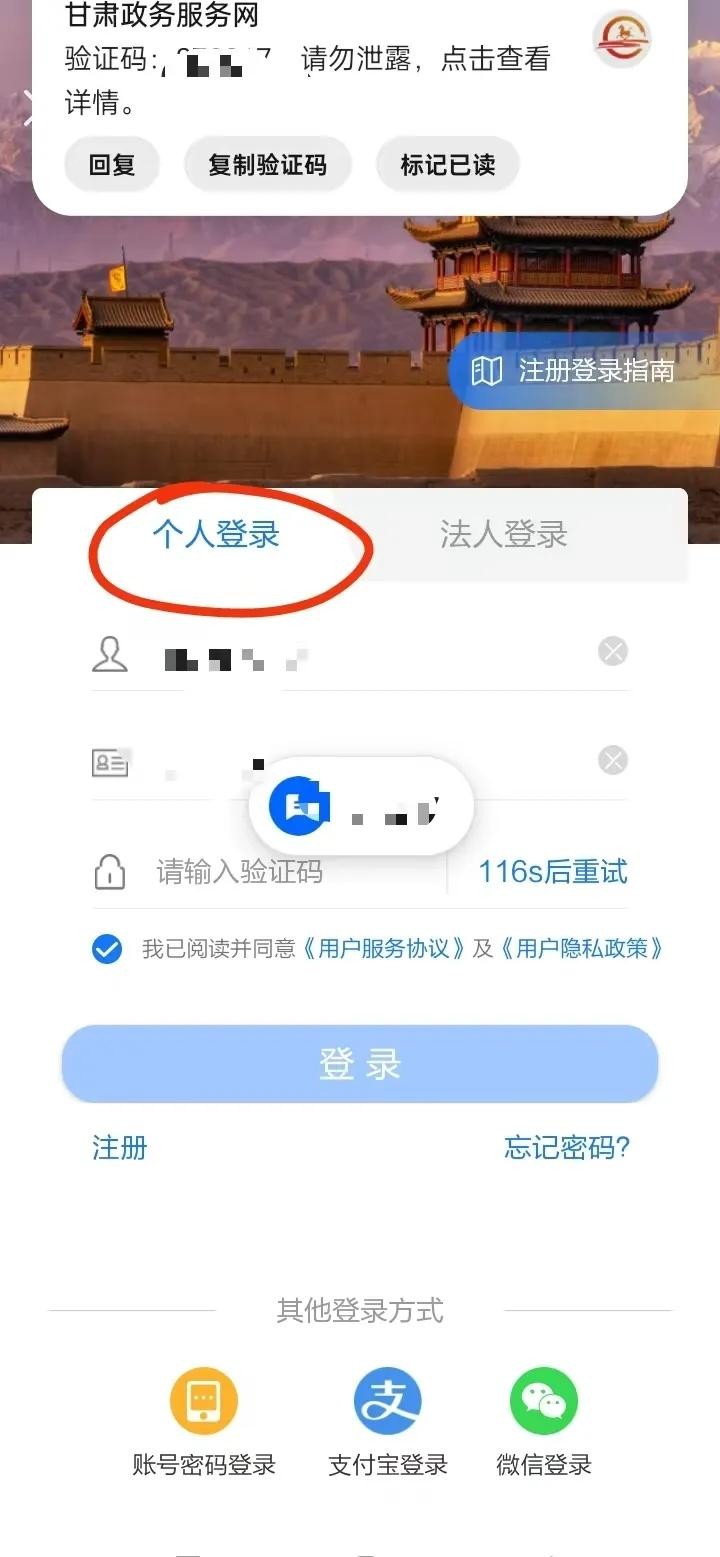Open the 《用户隐私政策》 link
This screenshot has height=1557, width=720.
tap(583, 948)
